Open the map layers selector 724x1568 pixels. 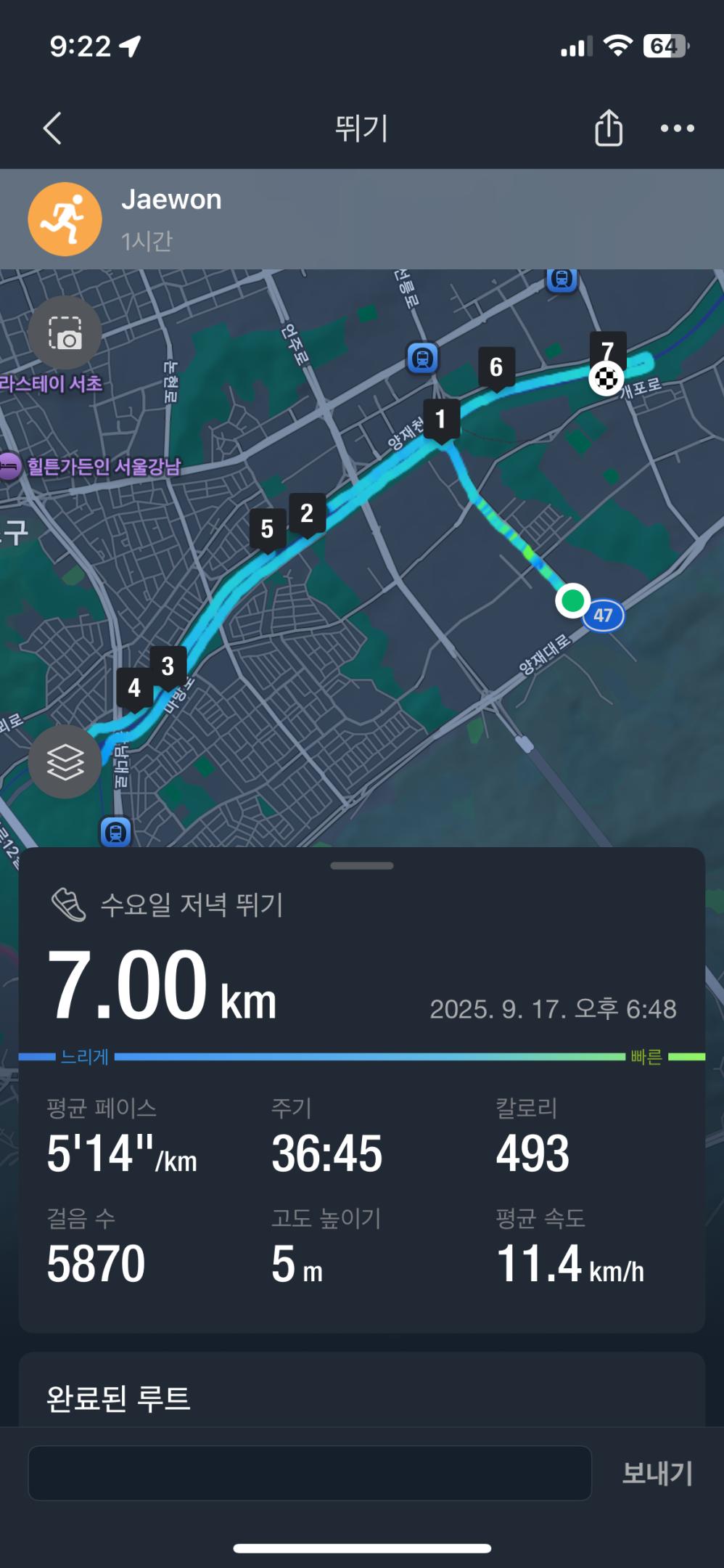click(x=65, y=761)
